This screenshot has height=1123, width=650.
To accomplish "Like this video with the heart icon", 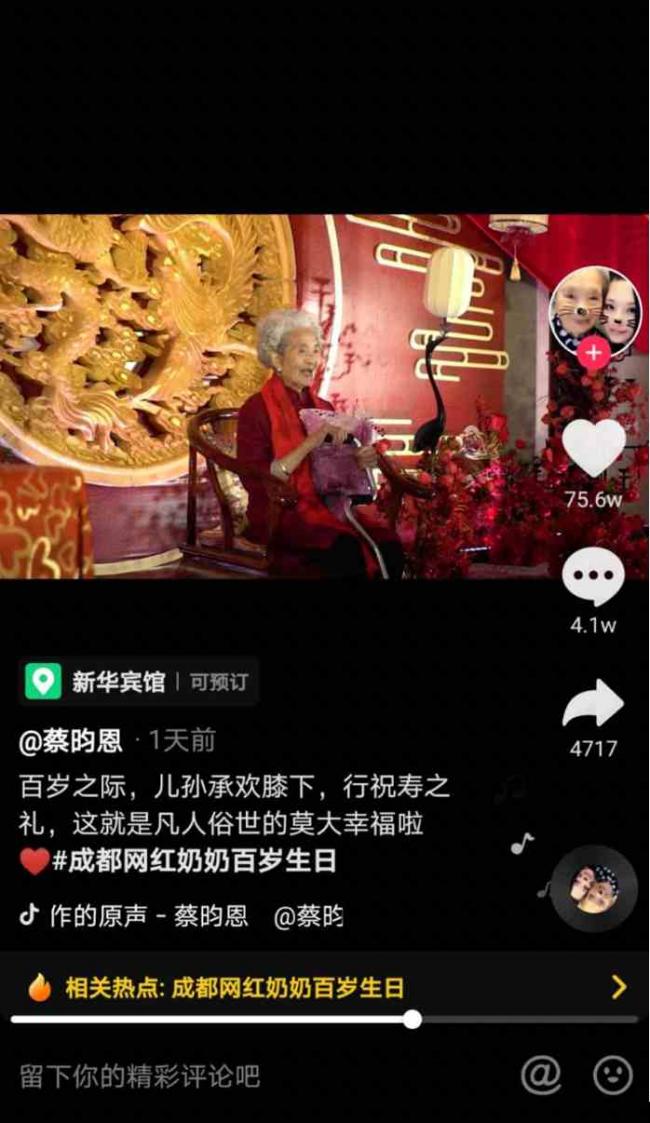I will click(x=593, y=448).
